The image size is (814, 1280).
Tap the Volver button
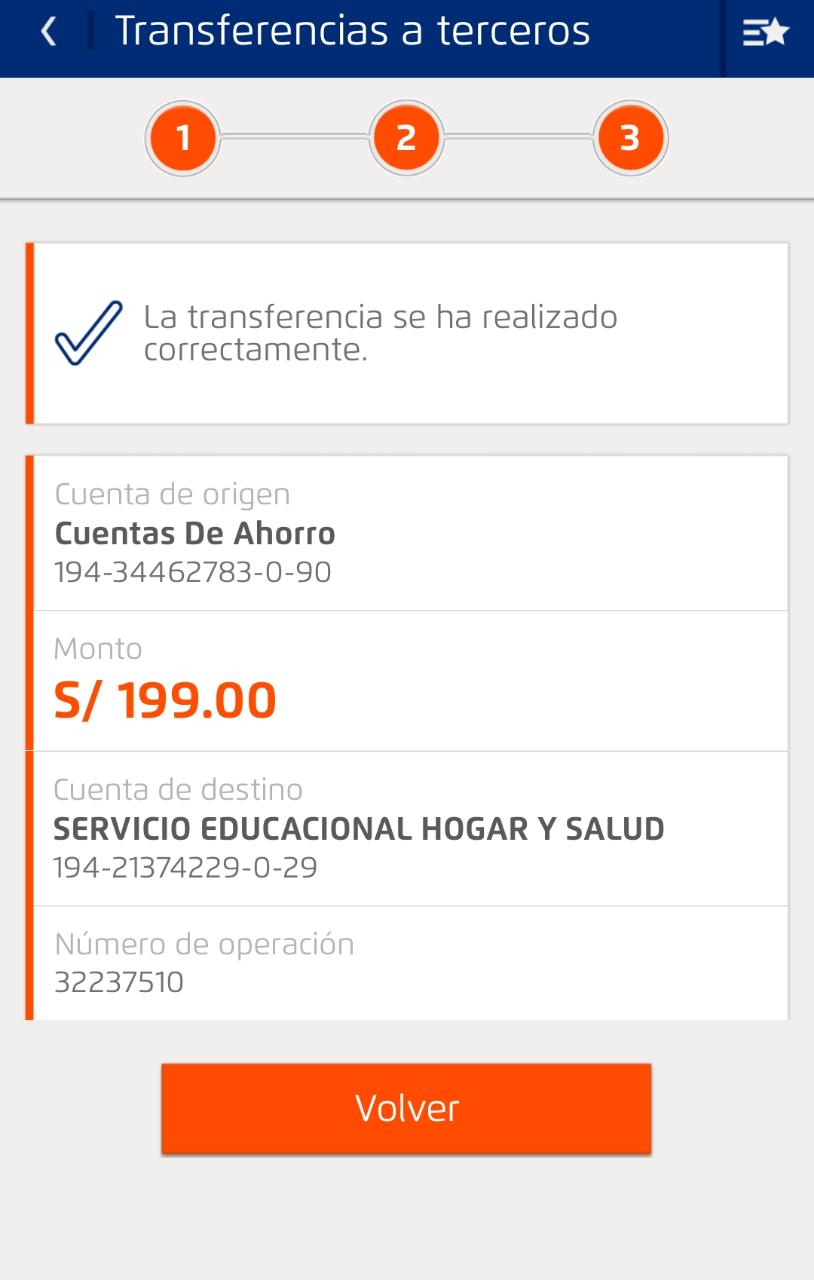tap(406, 1108)
